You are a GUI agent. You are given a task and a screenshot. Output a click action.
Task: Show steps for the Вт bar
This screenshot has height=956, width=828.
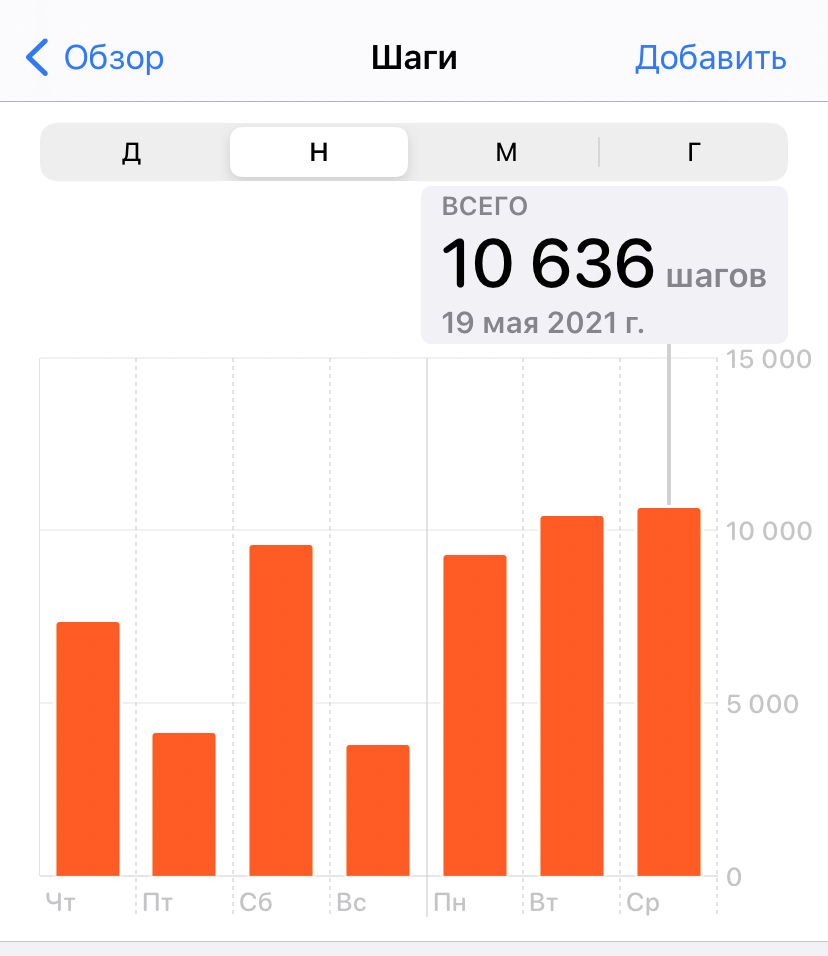572,696
